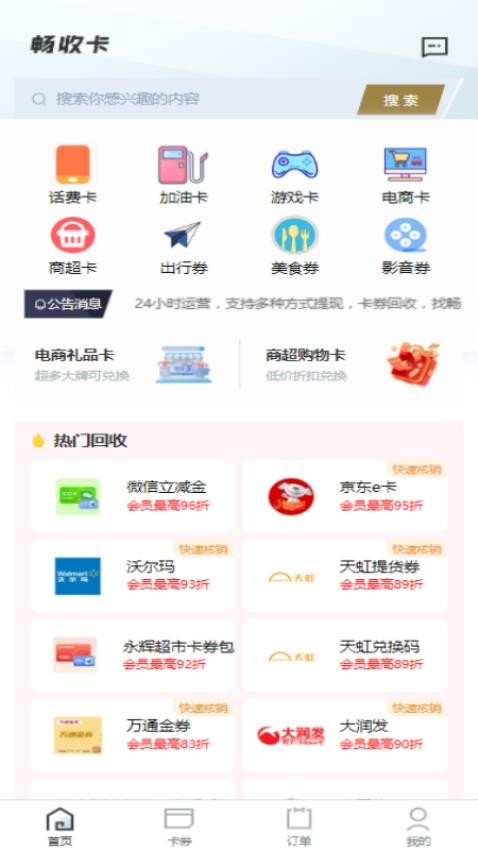Switch to the 订单 tab
Image resolution: width=478 pixels, height=850 pixels.
pyautogui.click(x=299, y=826)
